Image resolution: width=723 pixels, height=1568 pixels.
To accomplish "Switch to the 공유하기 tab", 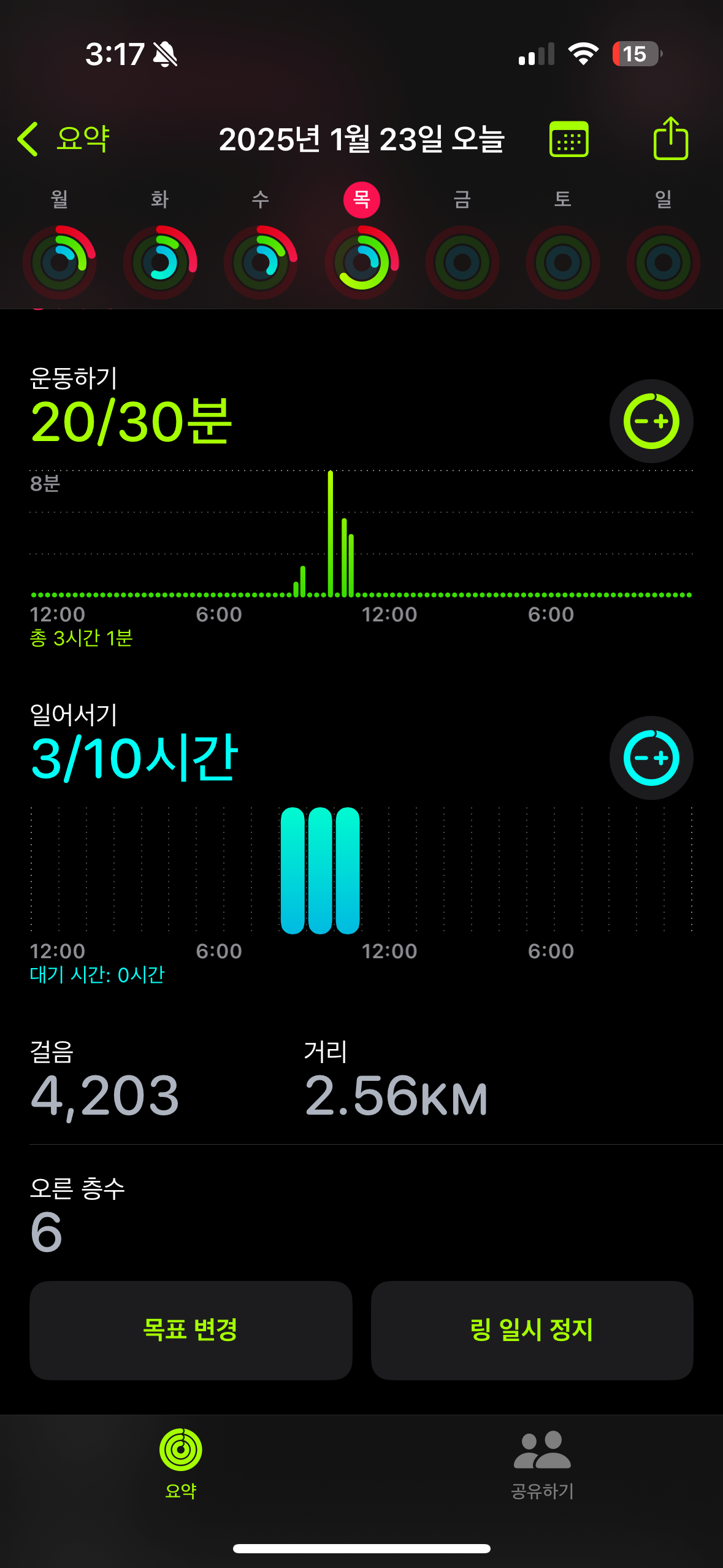I will pos(542,1462).
